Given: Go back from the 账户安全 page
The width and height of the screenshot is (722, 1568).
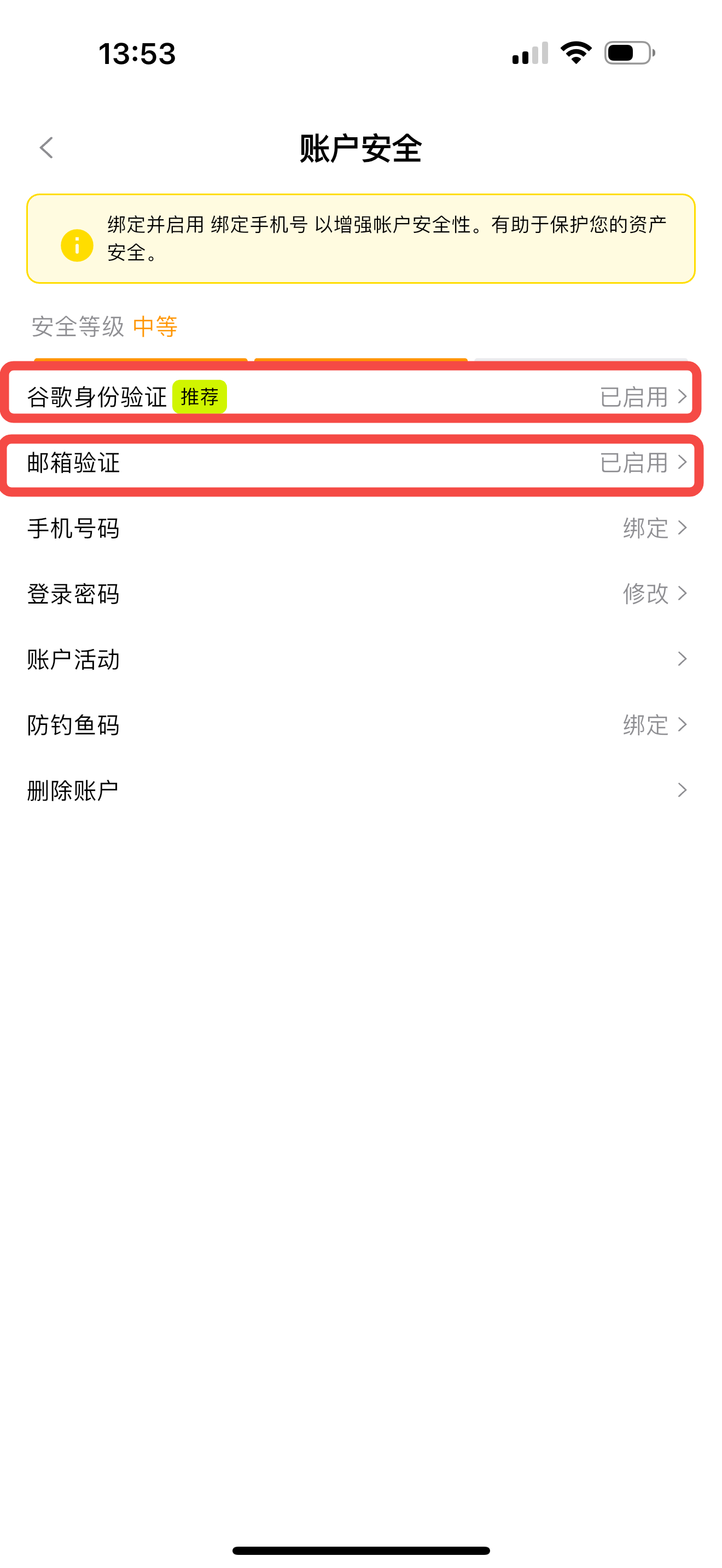Looking at the screenshot, I should [x=46, y=148].
